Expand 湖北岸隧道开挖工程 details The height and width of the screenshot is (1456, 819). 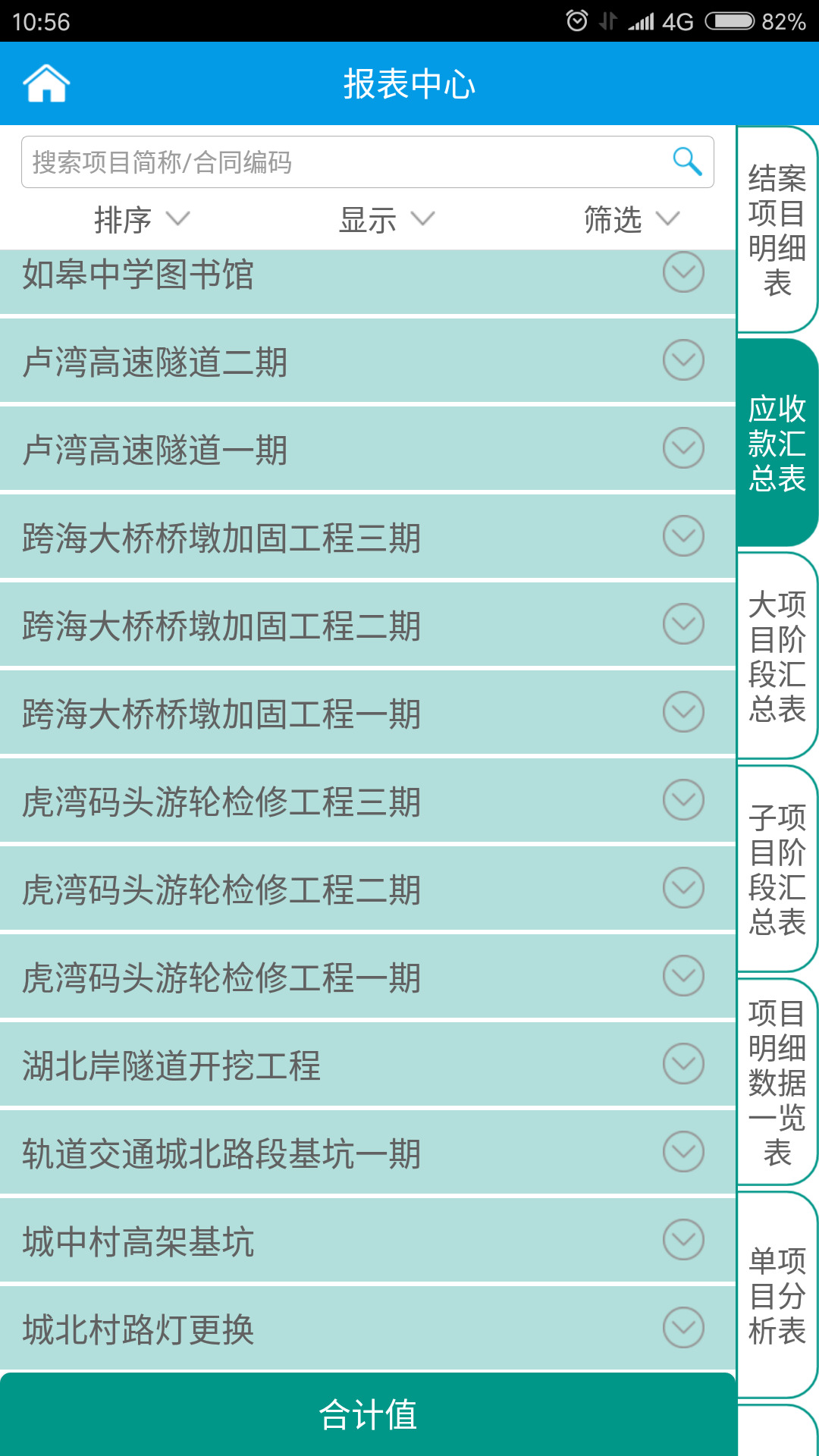pos(683,1064)
